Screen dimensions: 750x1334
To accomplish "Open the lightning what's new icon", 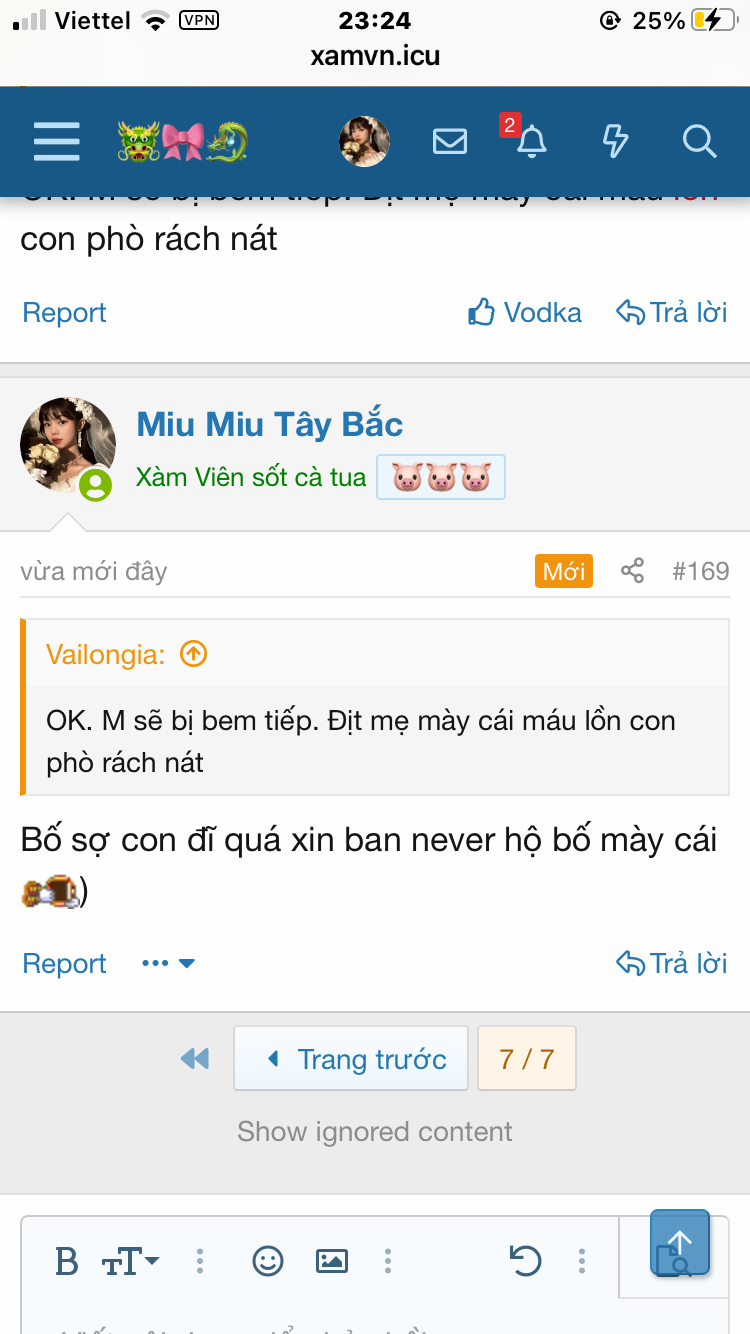I will pyautogui.click(x=615, y=141).
